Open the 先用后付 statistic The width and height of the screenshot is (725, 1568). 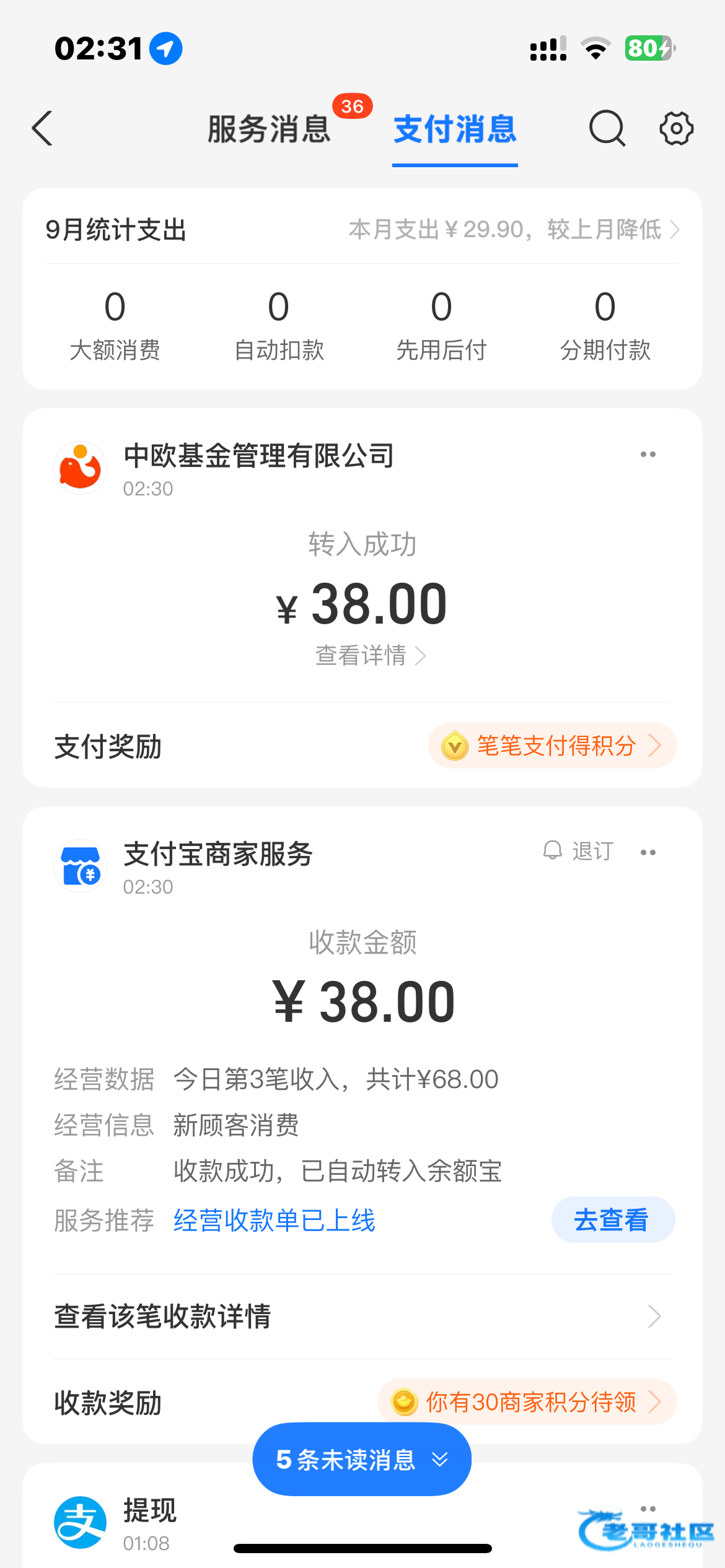tap(441, 324)
